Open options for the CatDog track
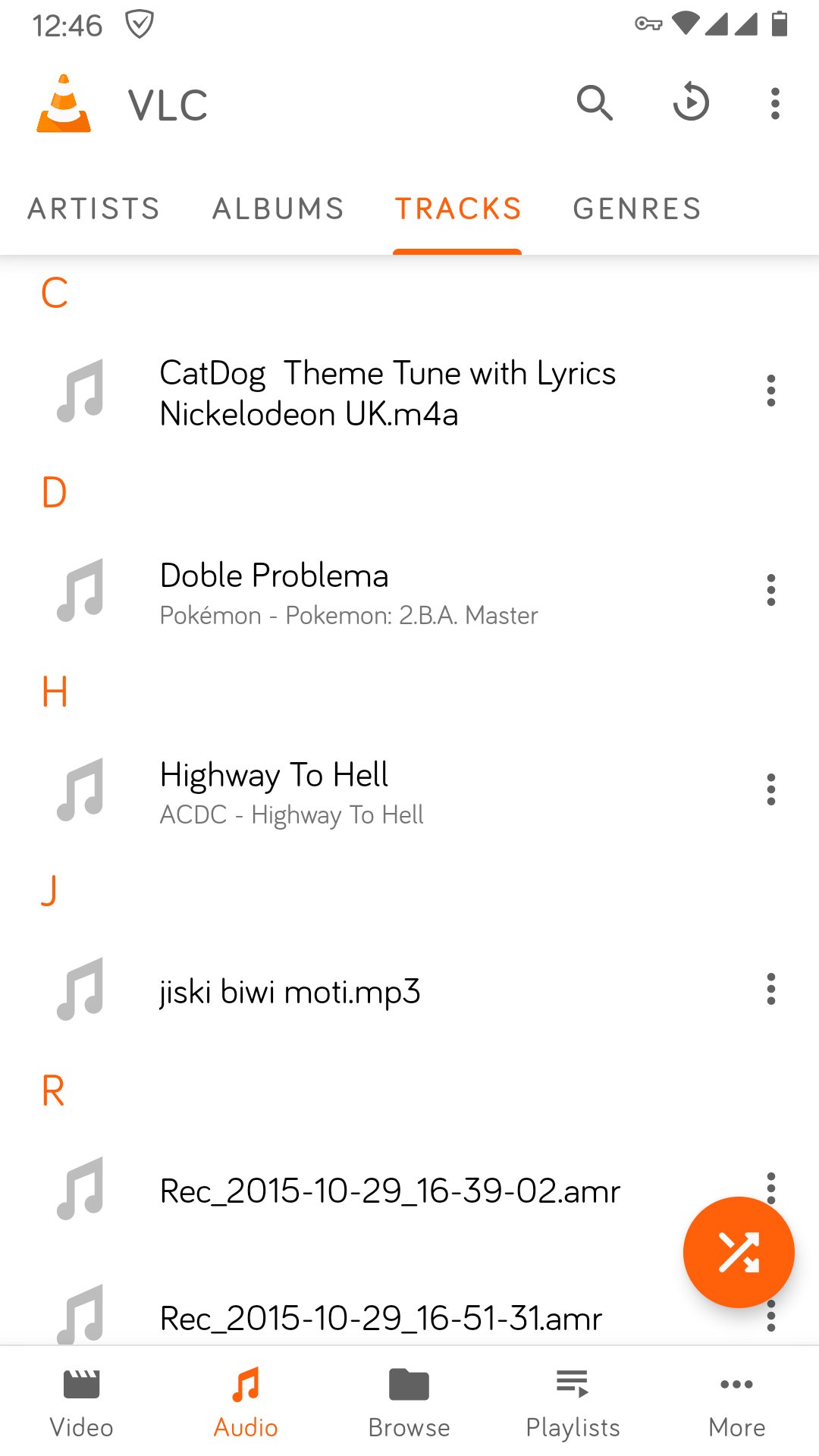819x1456 pixels. [x=771, y=391]
